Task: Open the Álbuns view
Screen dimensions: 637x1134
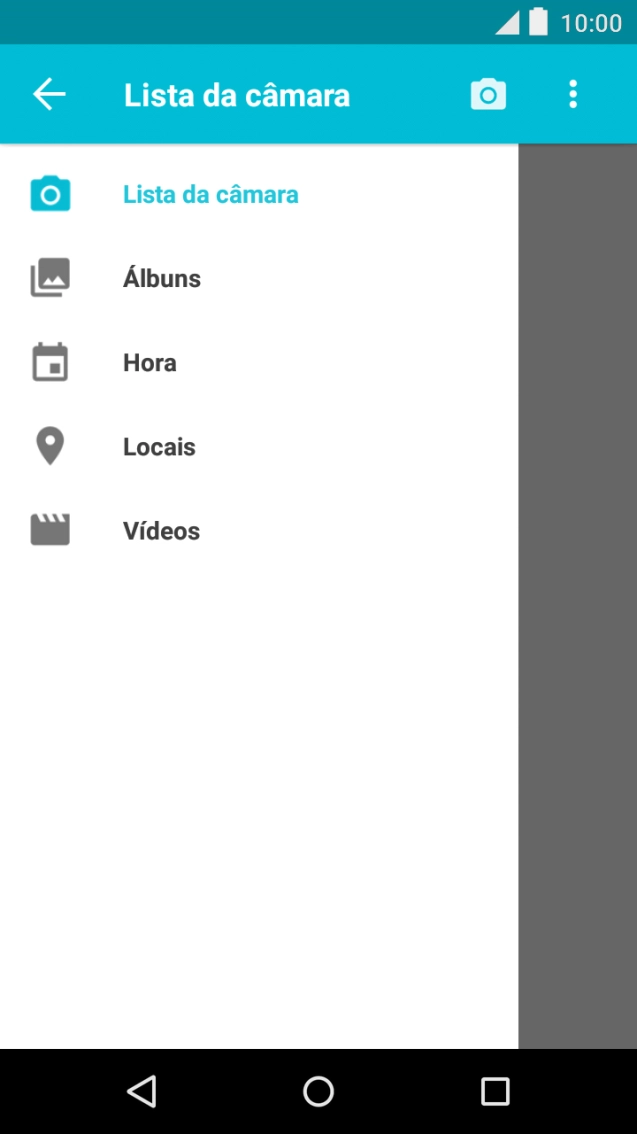Action: pos(259,278)
